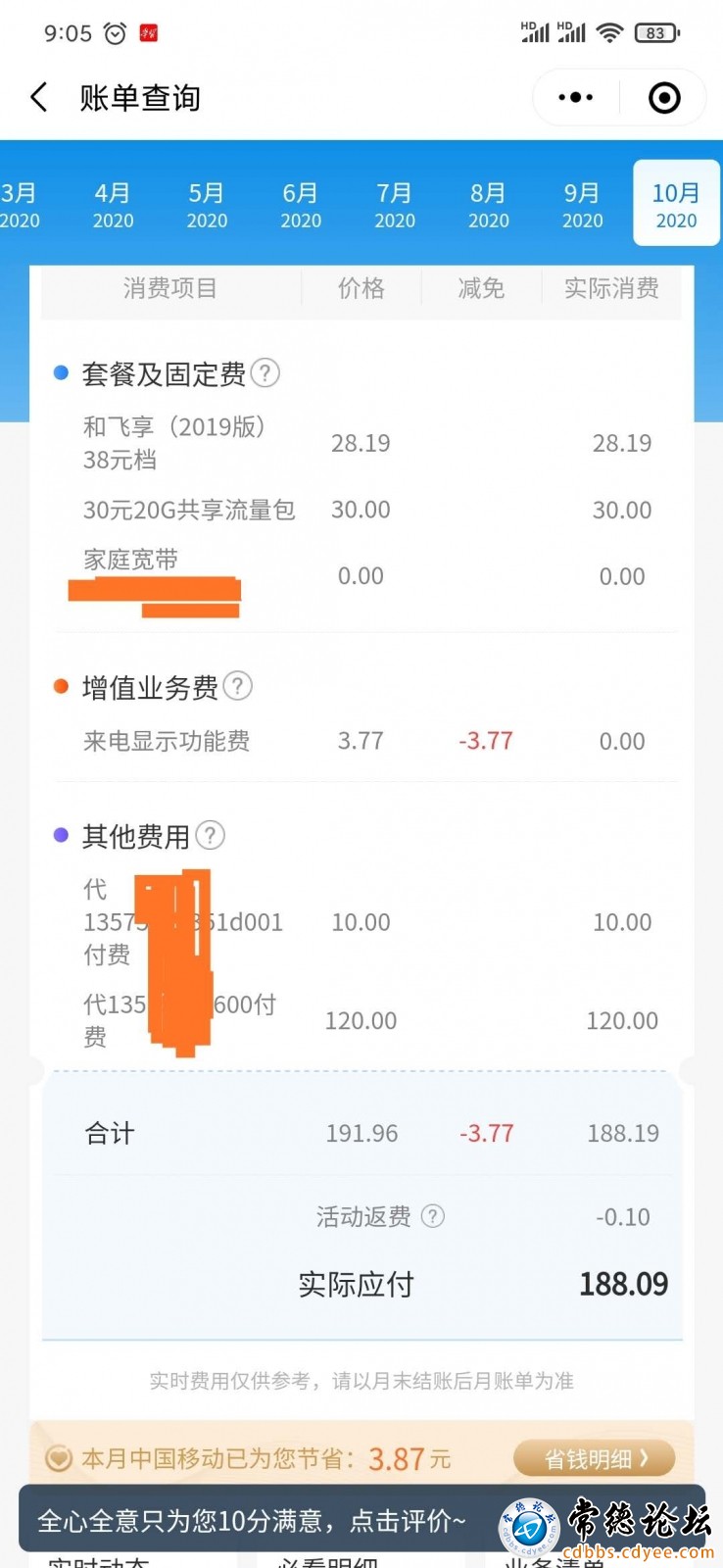Viewport: 723px width, 1568px height.
Task: Select the 6月 2020 tab
Action: tap(301, 205)
